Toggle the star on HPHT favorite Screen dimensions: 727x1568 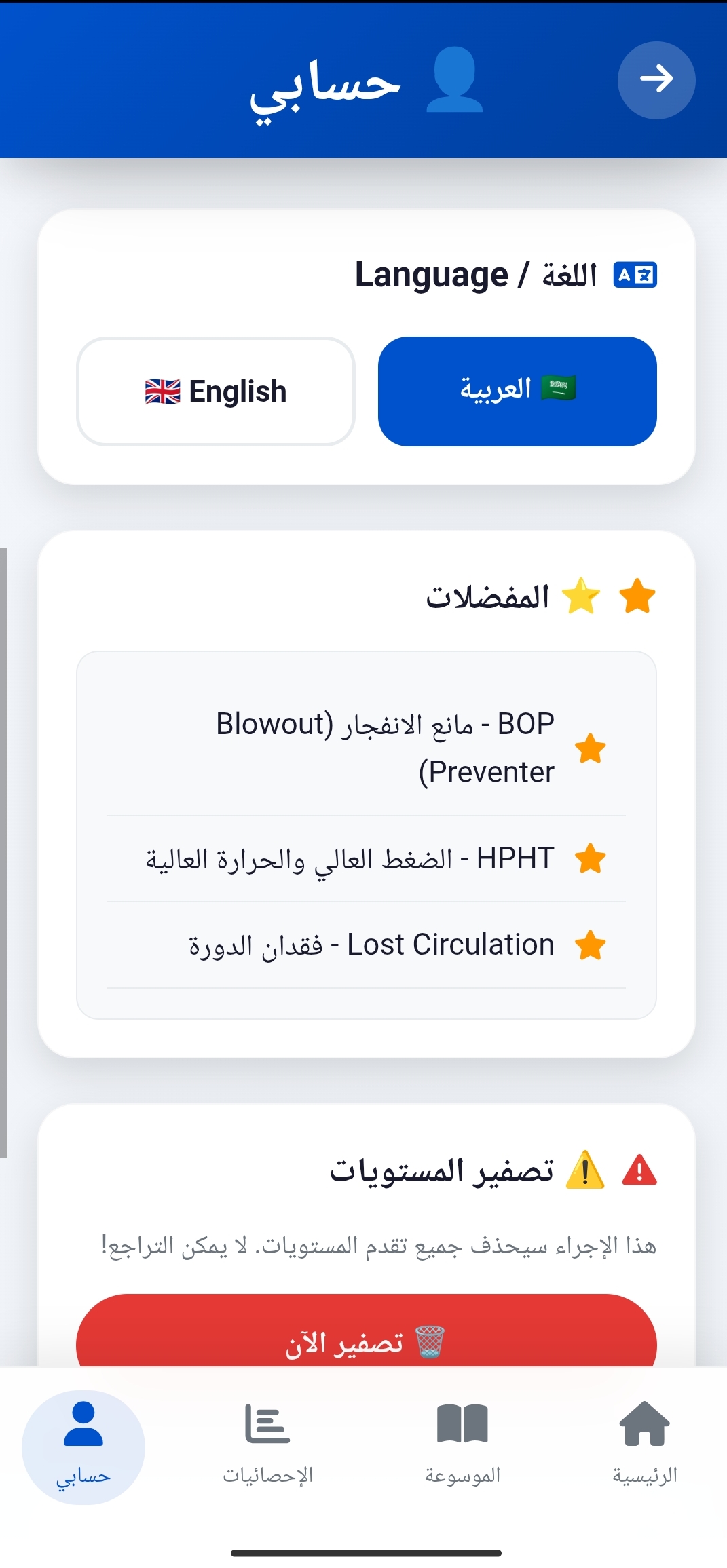(590, 858)
